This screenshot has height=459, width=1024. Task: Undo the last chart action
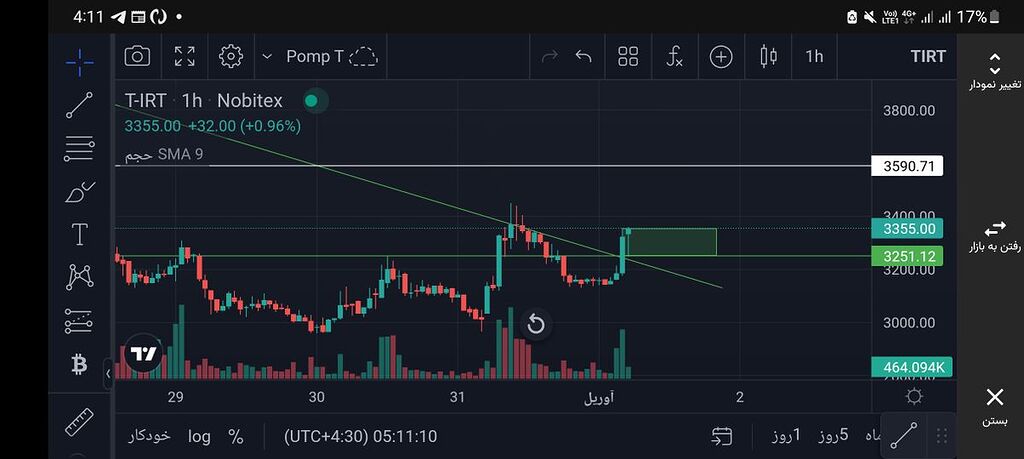(584, 56)
